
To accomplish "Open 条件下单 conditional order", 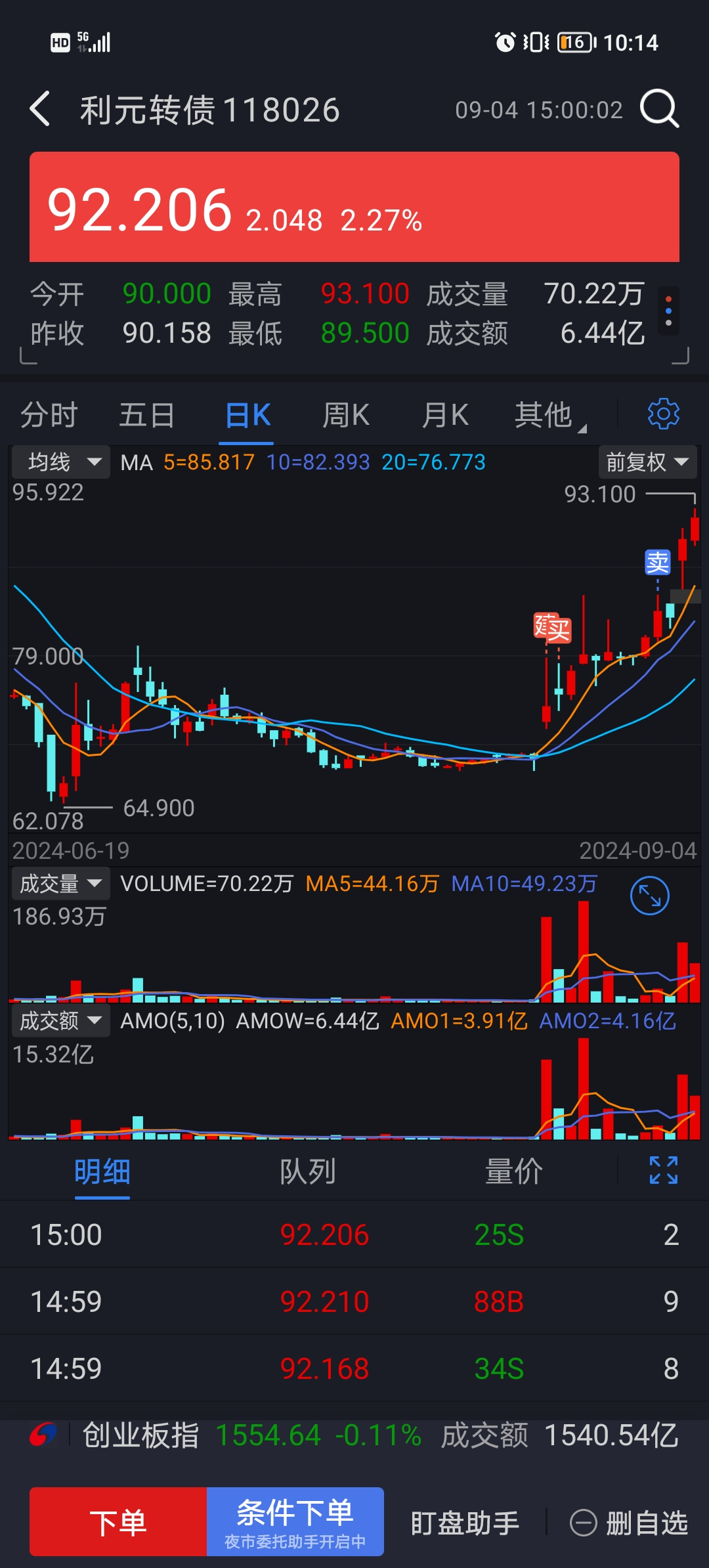I will 295,1522.
